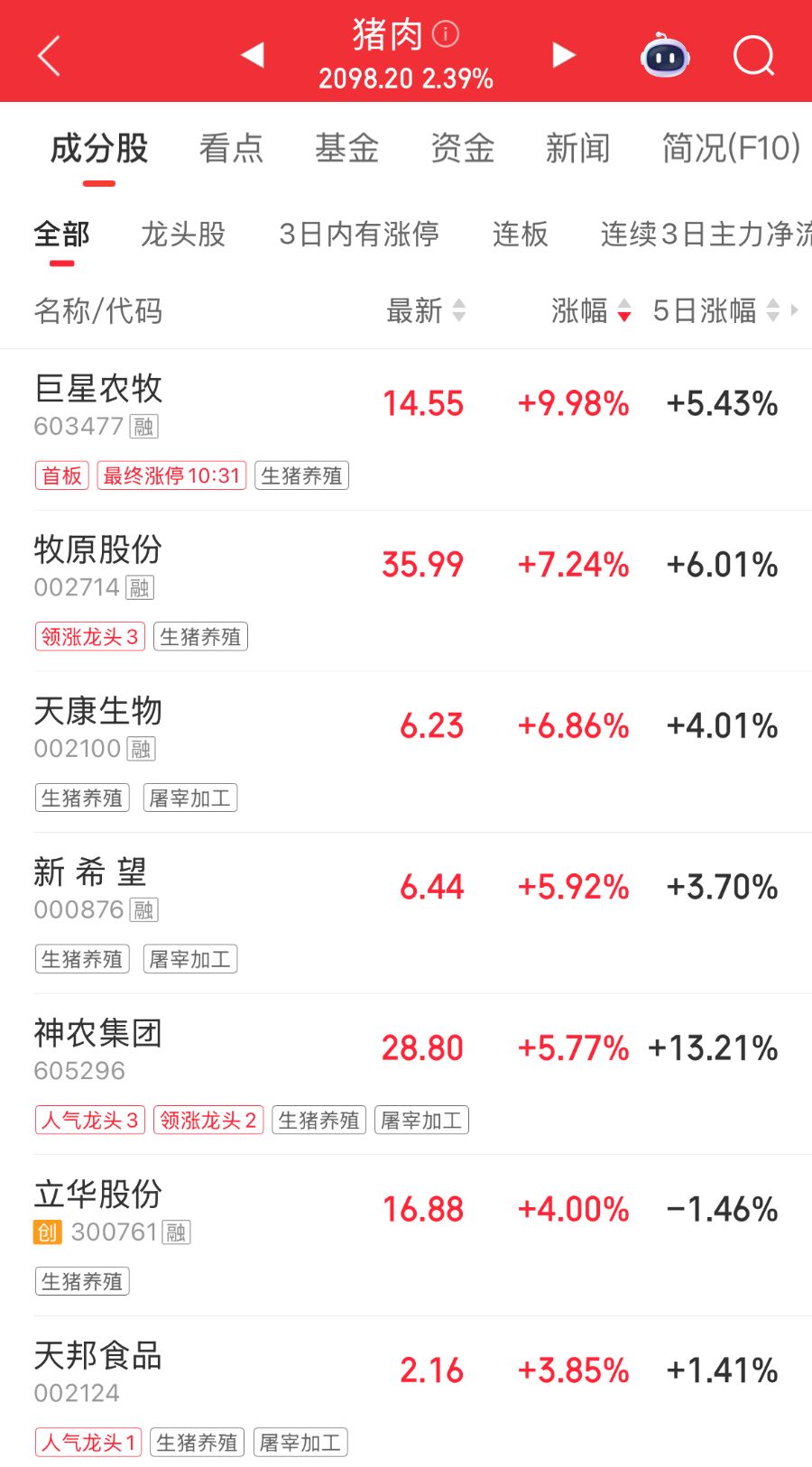This screenshot has height=1467, width=812.
Task: Open the 新闻 tab
Action: tap(577, 148)
